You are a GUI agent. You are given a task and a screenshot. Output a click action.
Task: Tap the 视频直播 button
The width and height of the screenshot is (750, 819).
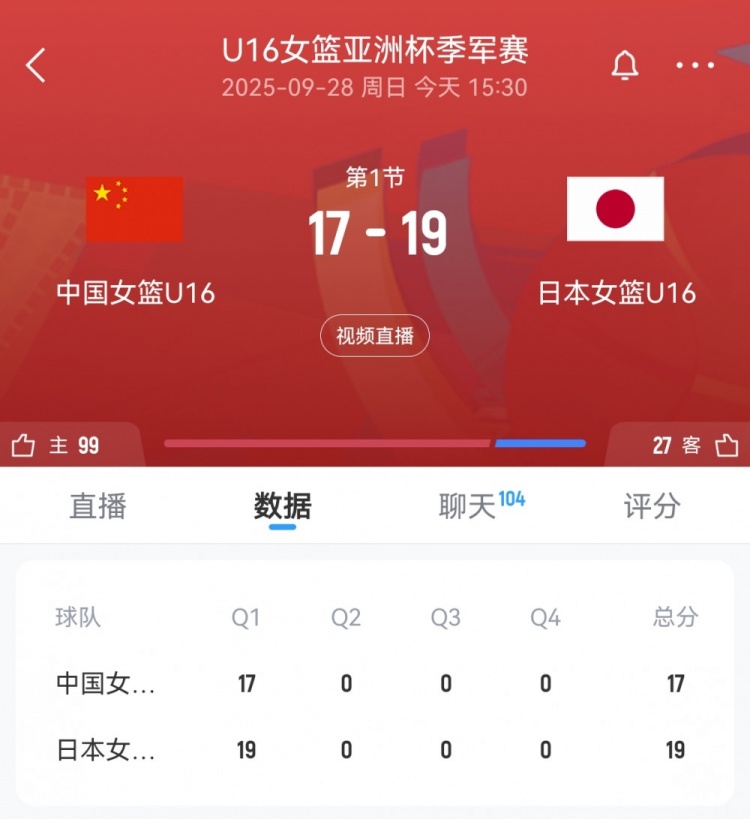[x=375, y=336]
